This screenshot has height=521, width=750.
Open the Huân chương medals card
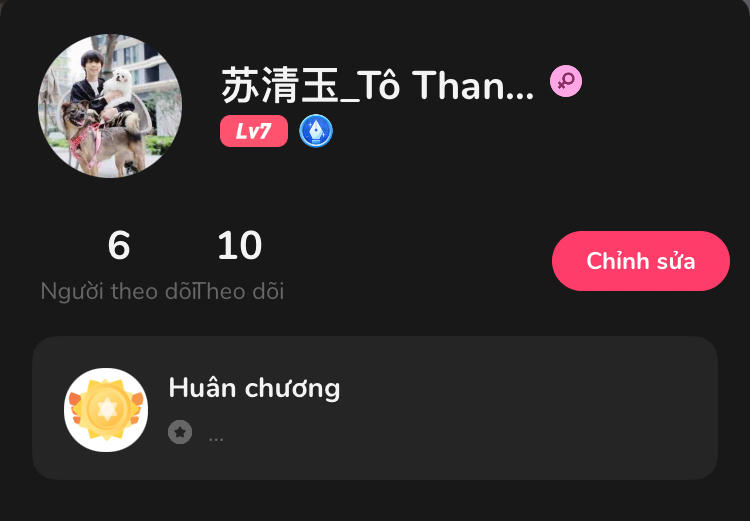(375, 408)
